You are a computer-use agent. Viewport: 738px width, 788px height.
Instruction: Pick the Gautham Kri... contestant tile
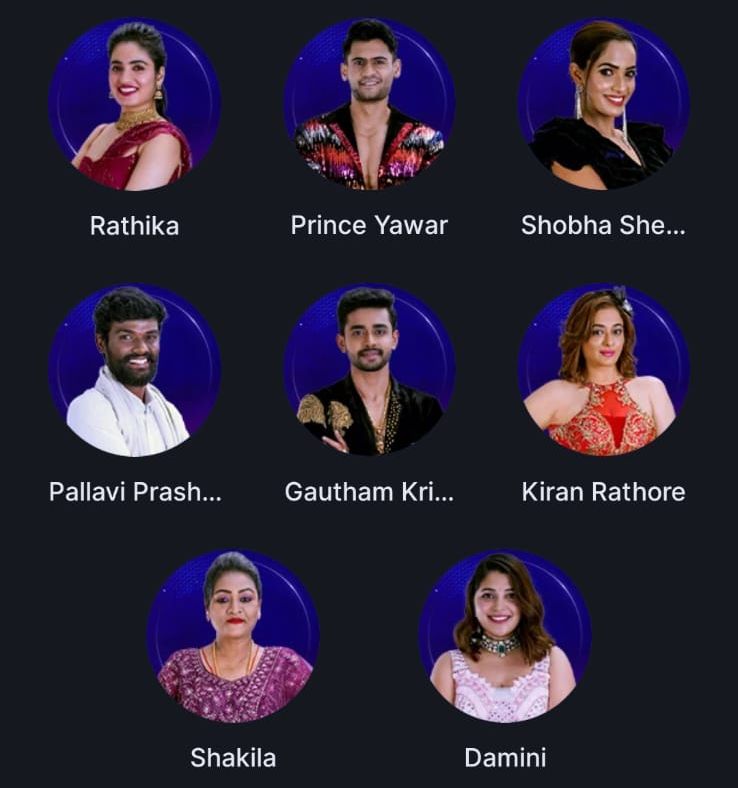(369, 371)
